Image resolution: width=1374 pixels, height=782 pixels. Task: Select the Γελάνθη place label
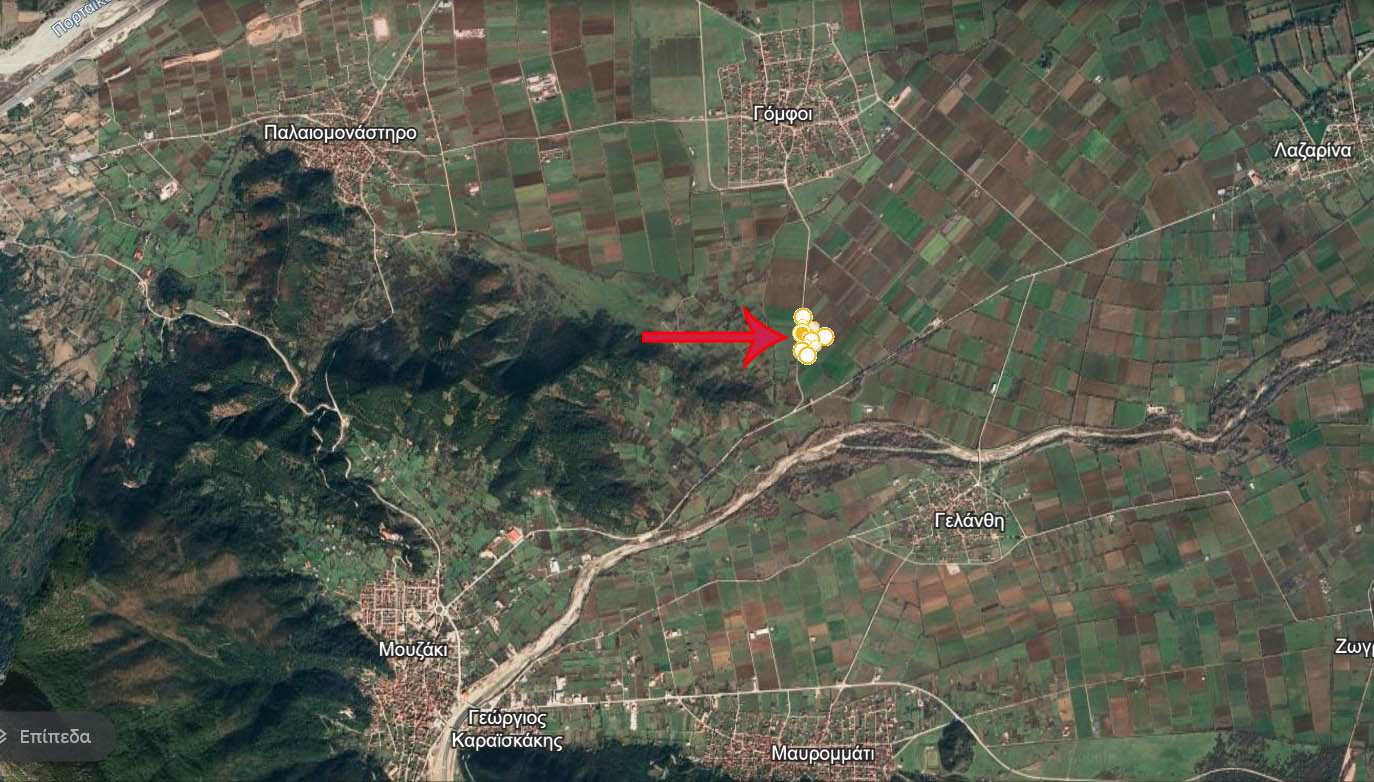[x=968, y=521]
